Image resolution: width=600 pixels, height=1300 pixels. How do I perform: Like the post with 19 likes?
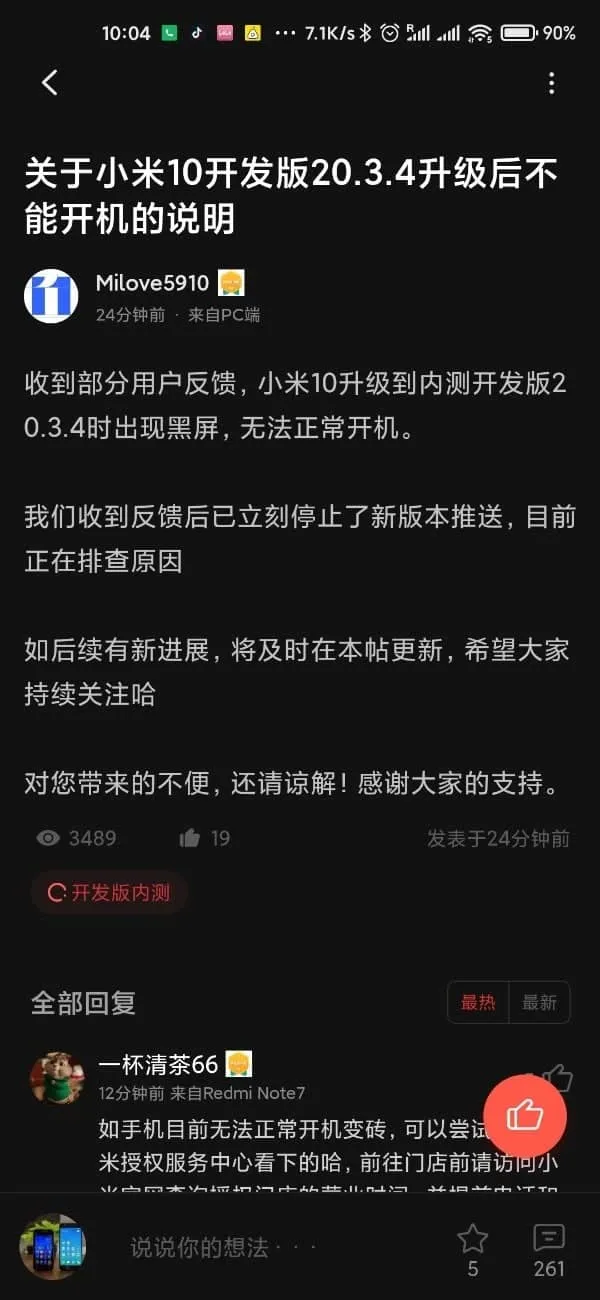[190, 838]
